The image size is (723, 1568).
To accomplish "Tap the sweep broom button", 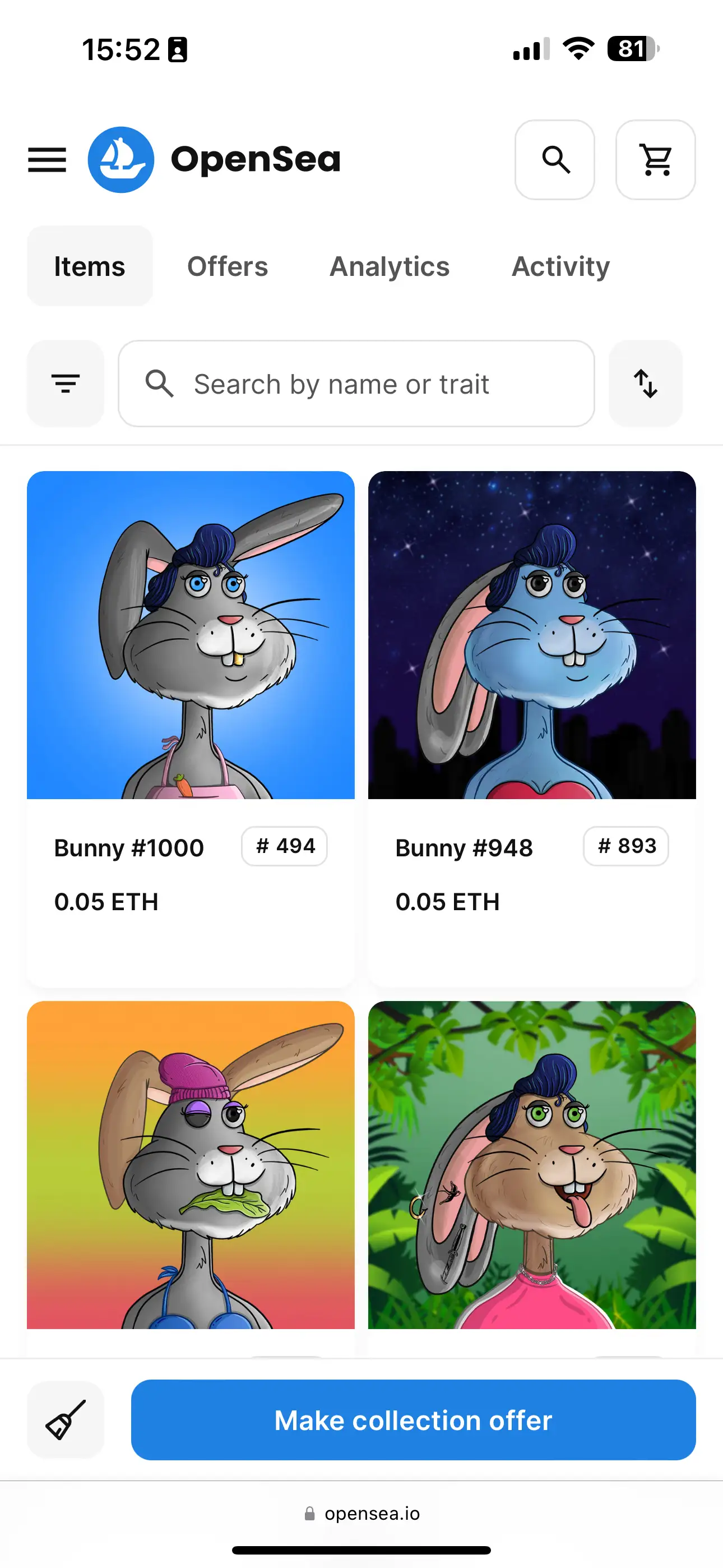I will point(66,1419).
